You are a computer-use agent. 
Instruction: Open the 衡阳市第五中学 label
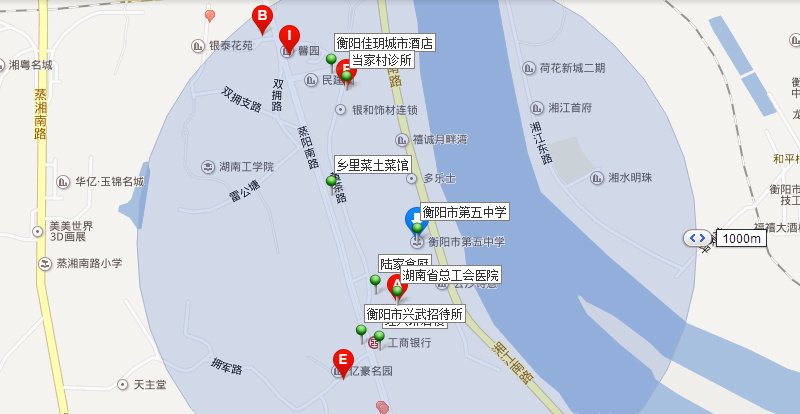[465, 212]
